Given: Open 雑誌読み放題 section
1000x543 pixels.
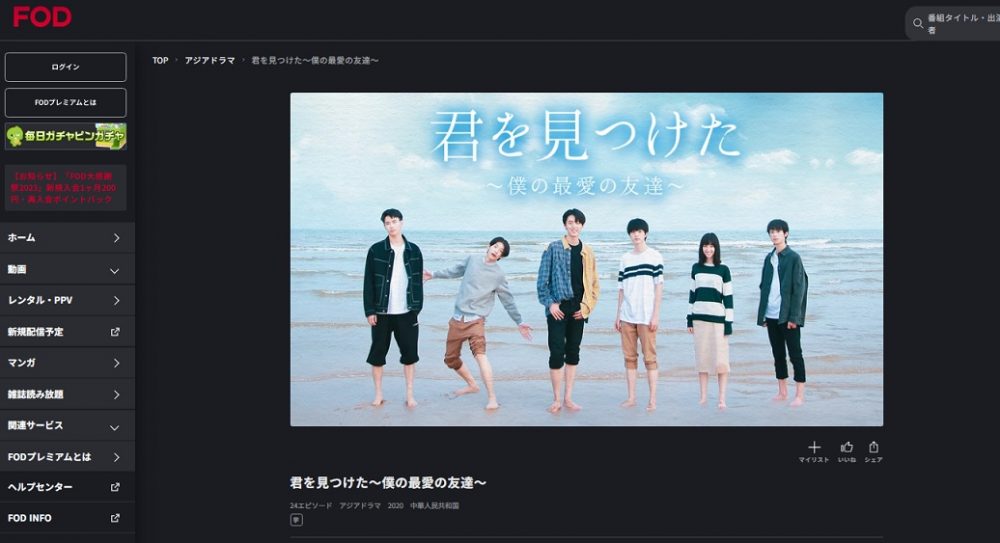Looking at the screenshot, I should point(65,394).
